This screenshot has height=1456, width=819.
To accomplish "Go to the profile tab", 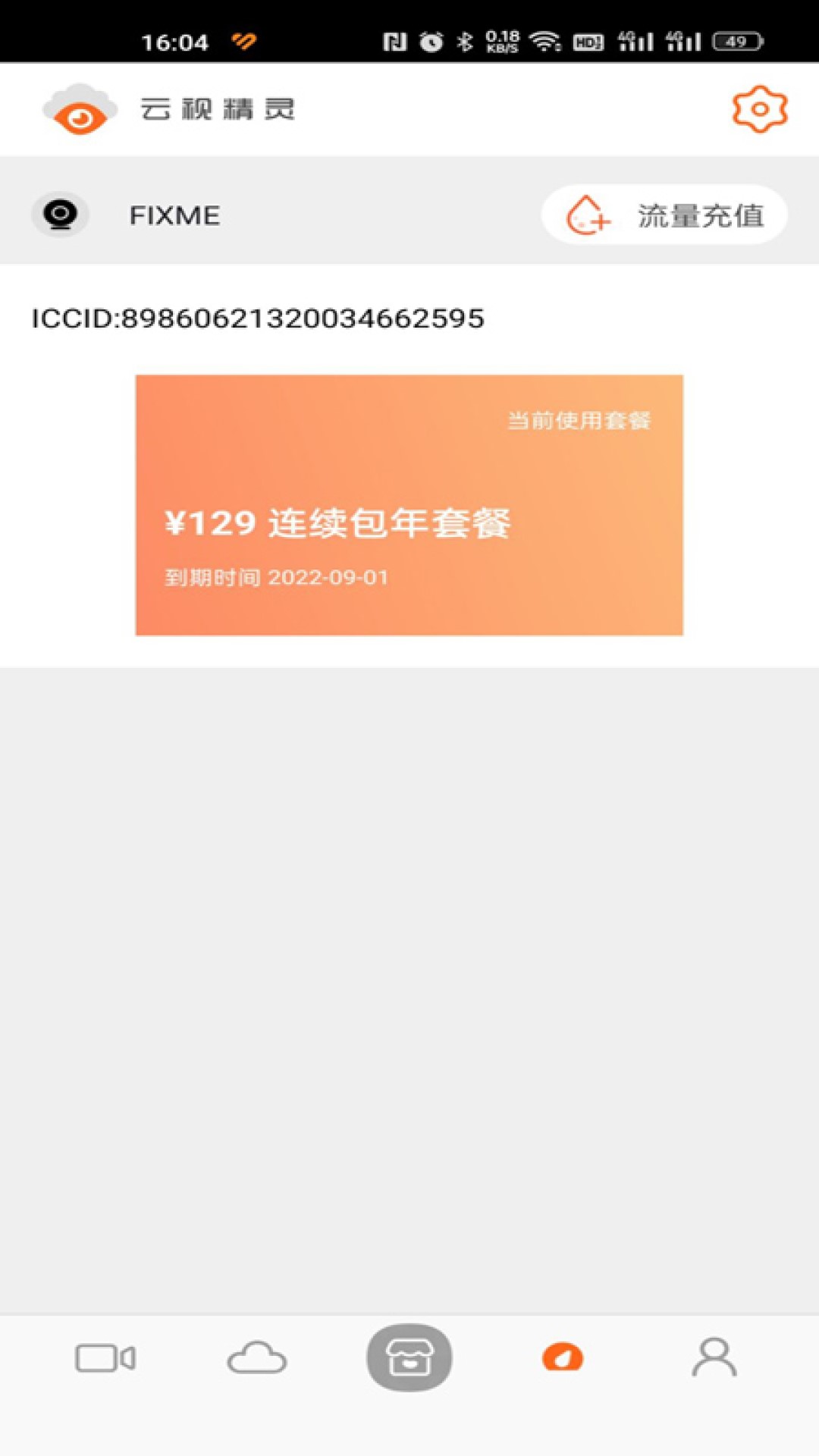I will (x=714, y=1357).
